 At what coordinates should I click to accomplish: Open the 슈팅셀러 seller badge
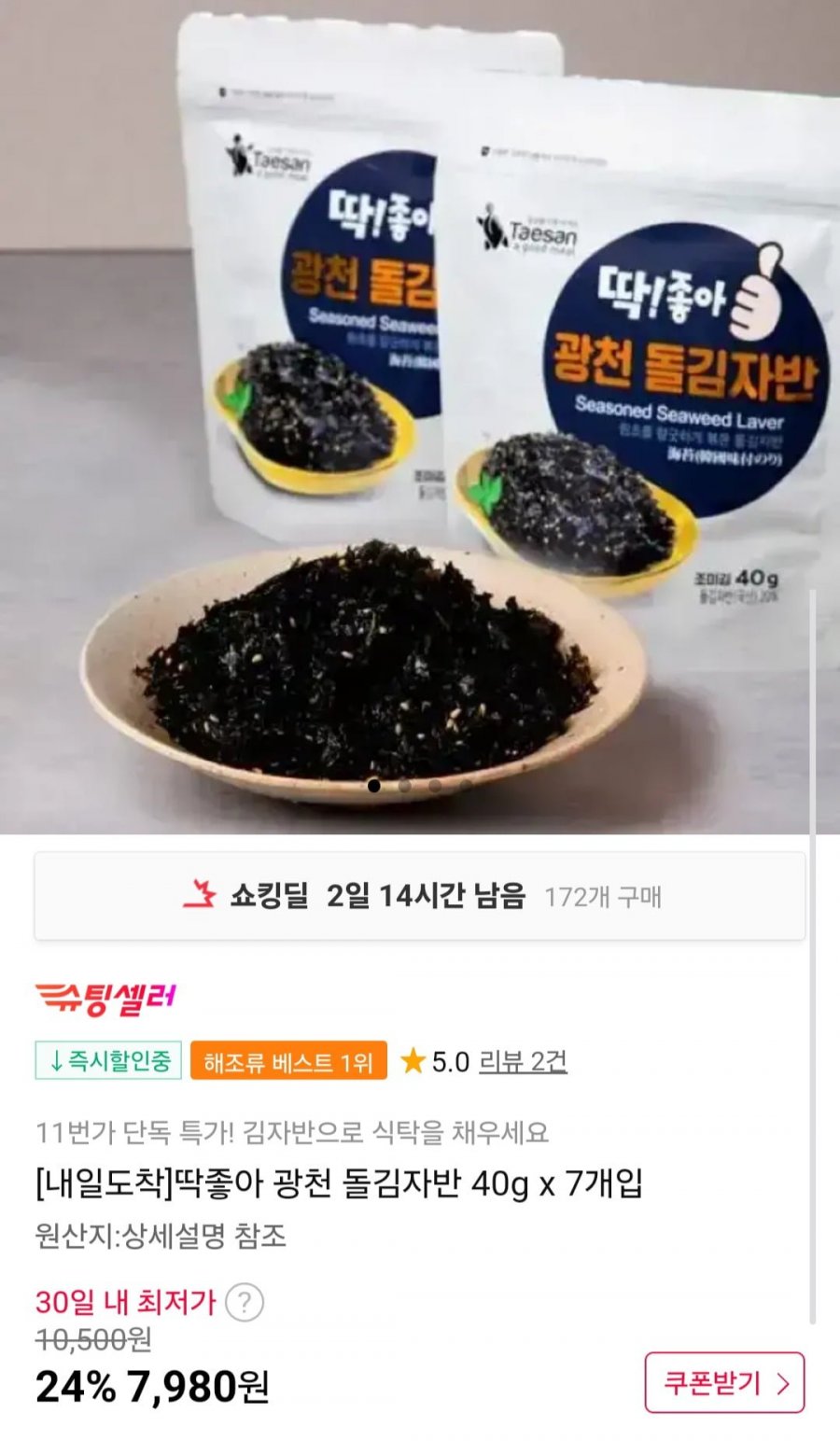click(105, 998)
